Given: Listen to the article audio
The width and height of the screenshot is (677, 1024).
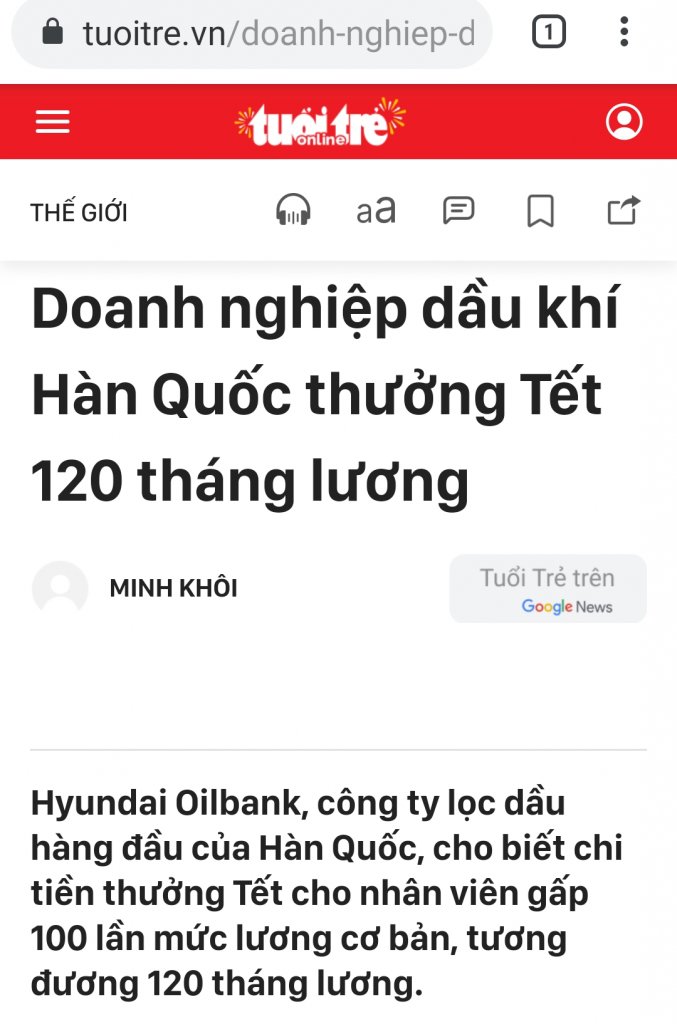Looking at the screenshot, I should pyautogui.click(x=293, y=211).
